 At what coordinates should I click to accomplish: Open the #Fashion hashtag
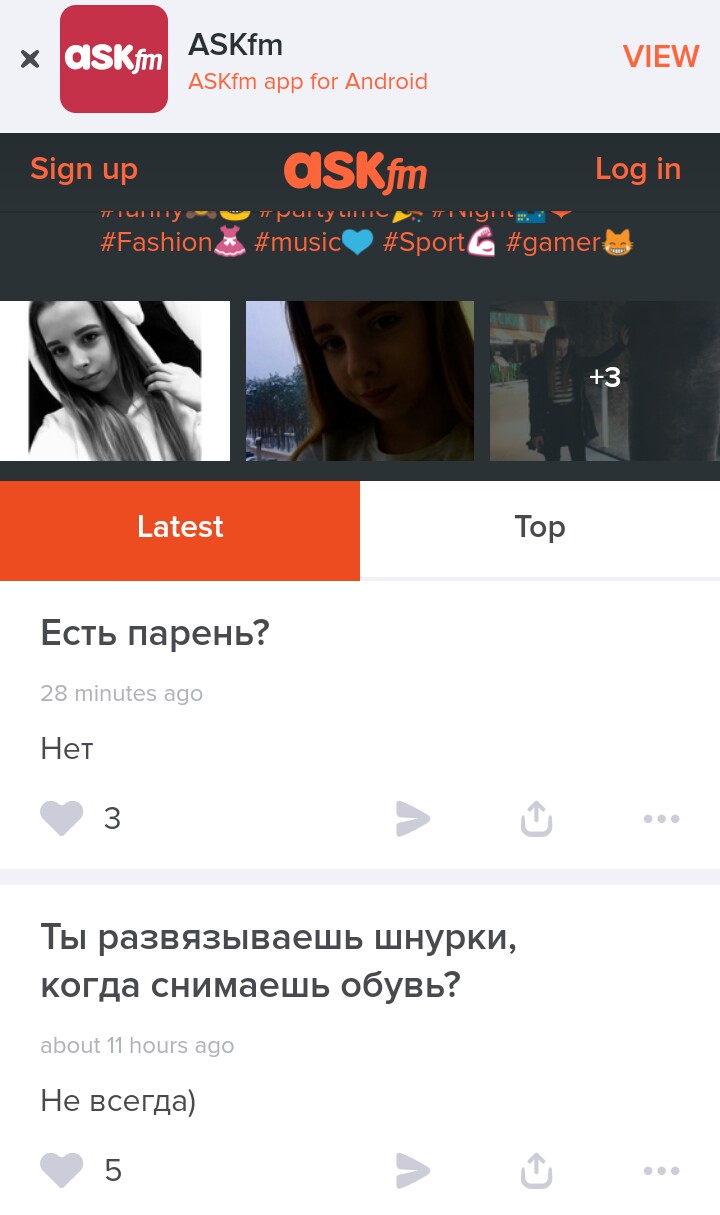point(172,242)
